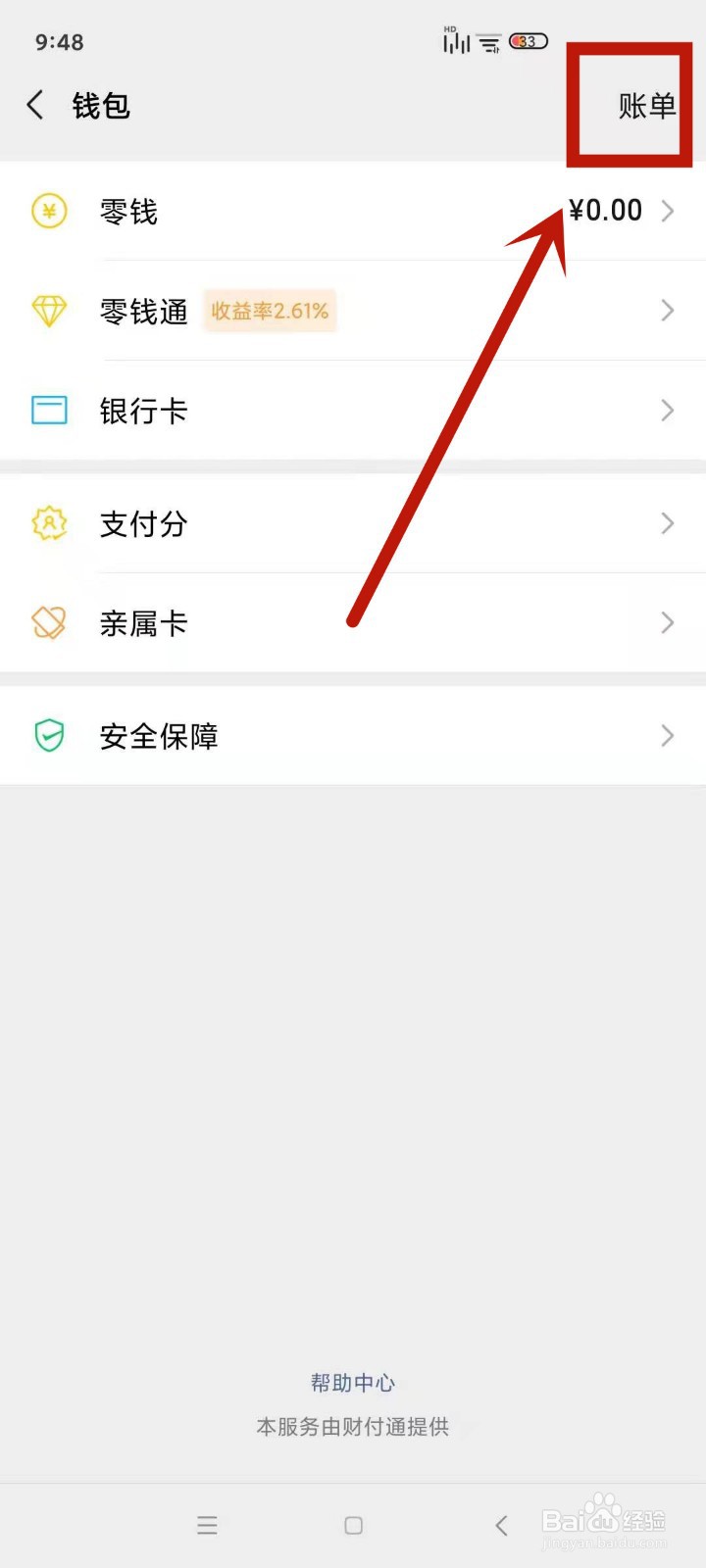Select the 收益率2.61% rate tag
Viewport: 706px width, 1568px height.
click(x=270, y=311)
